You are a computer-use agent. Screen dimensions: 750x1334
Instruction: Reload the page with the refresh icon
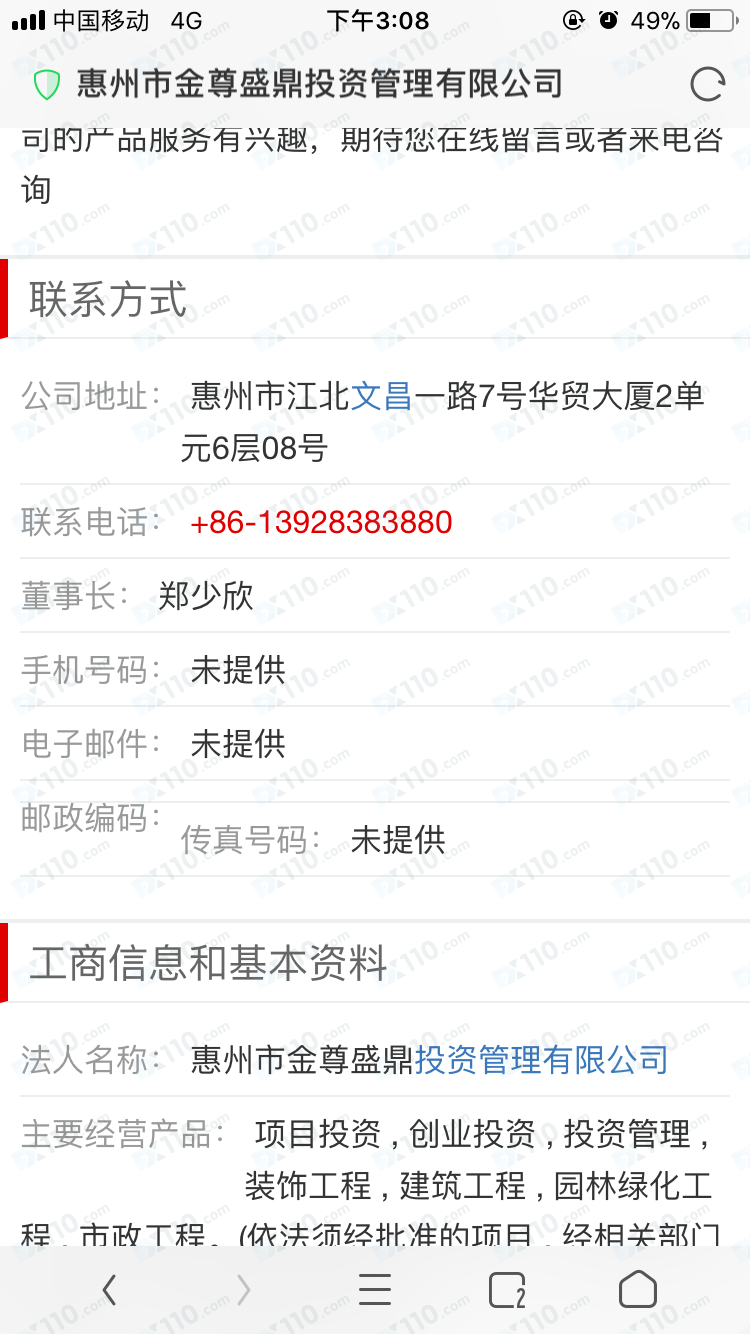tap(706, 84)
